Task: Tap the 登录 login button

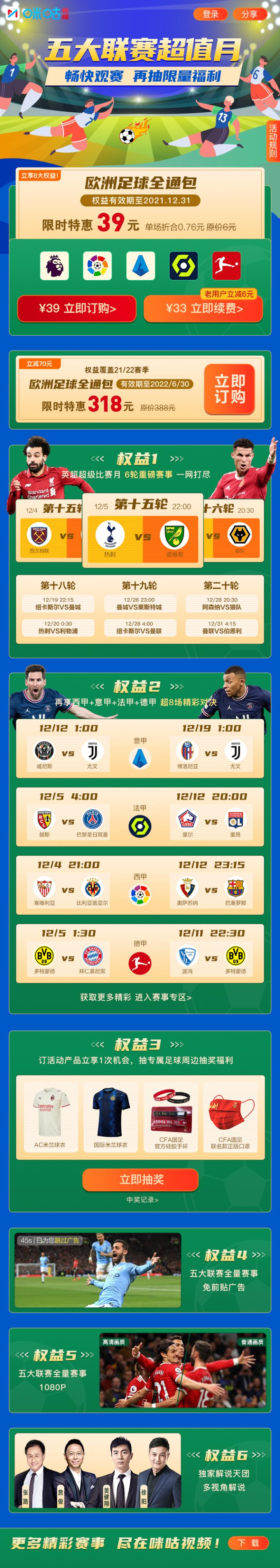Action: pos(211,14)
